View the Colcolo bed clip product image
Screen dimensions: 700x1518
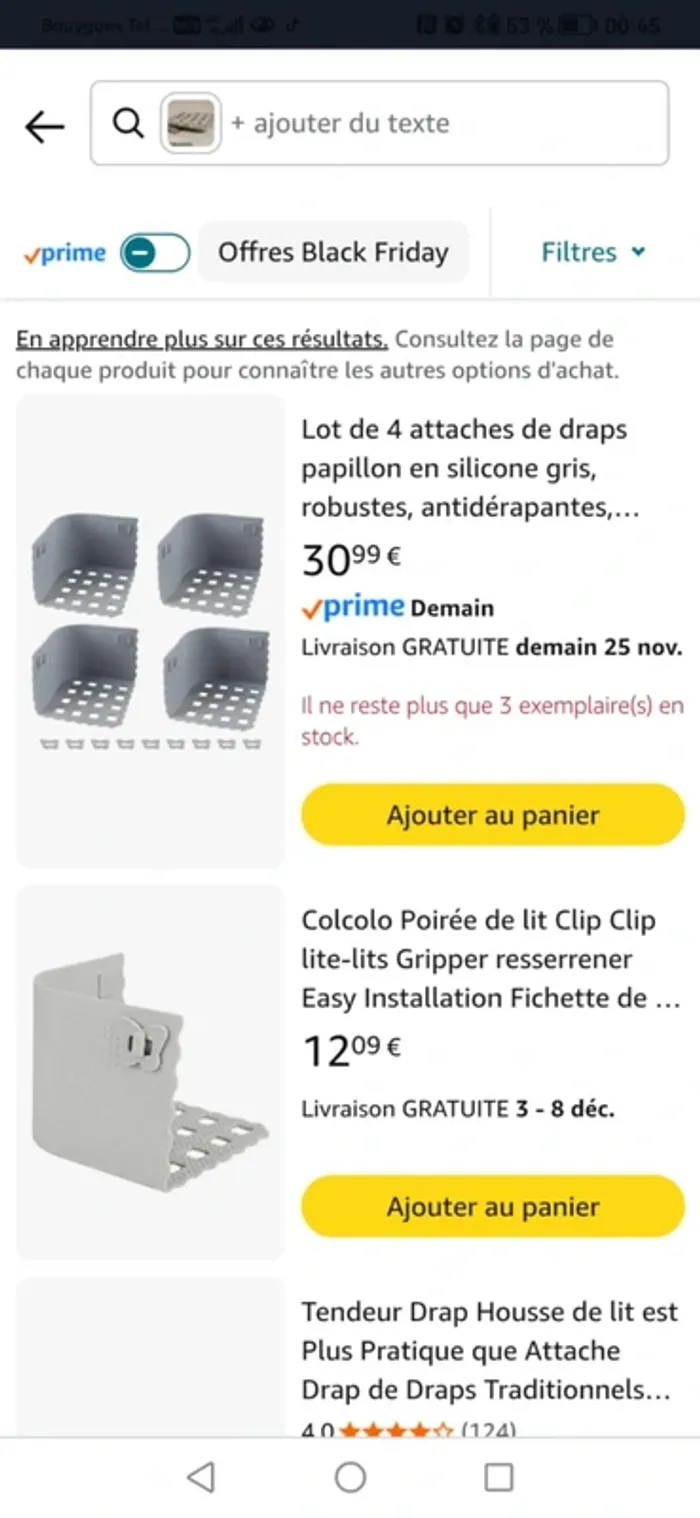pyautogui.click(x=151, y=1072)
